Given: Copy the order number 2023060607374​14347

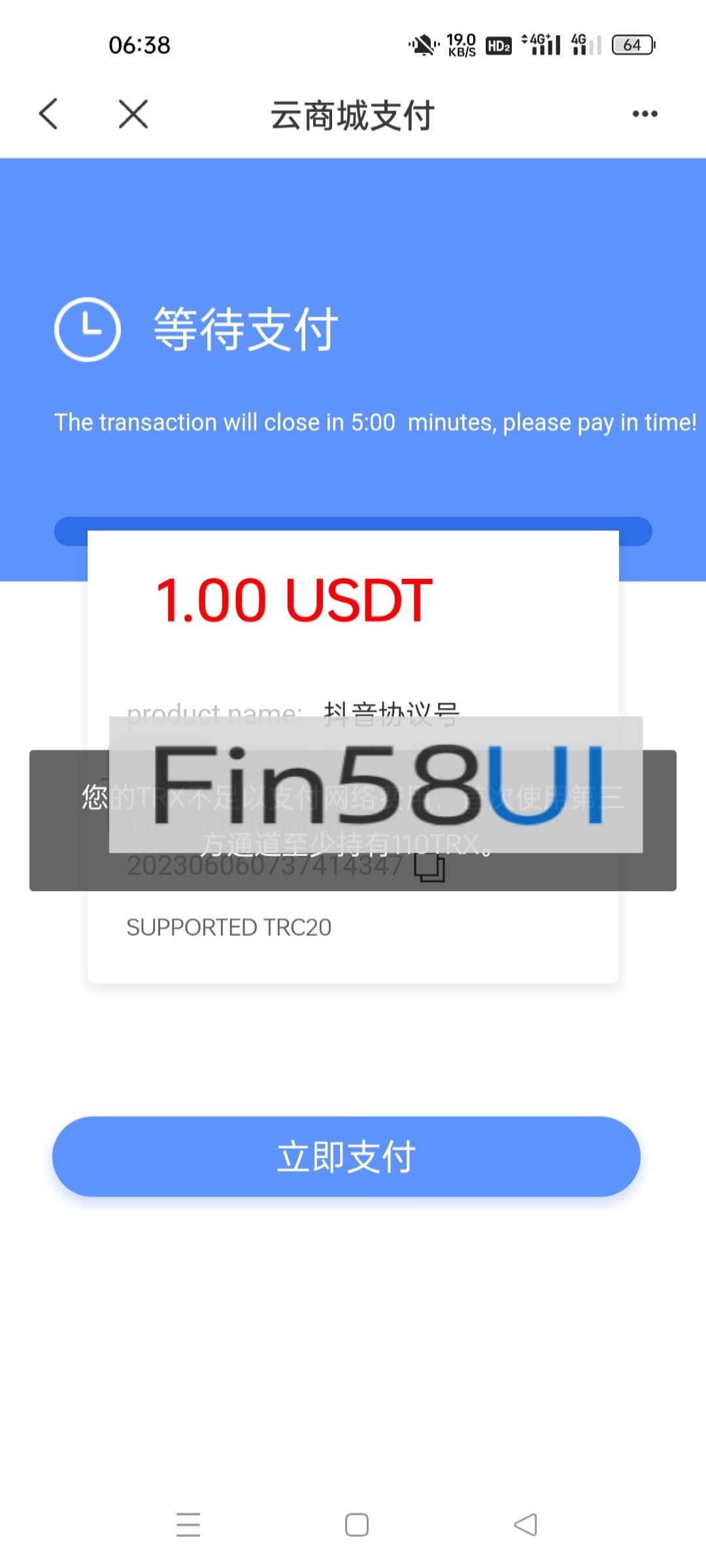Looking at the screenshot, I should click(430, 868).
